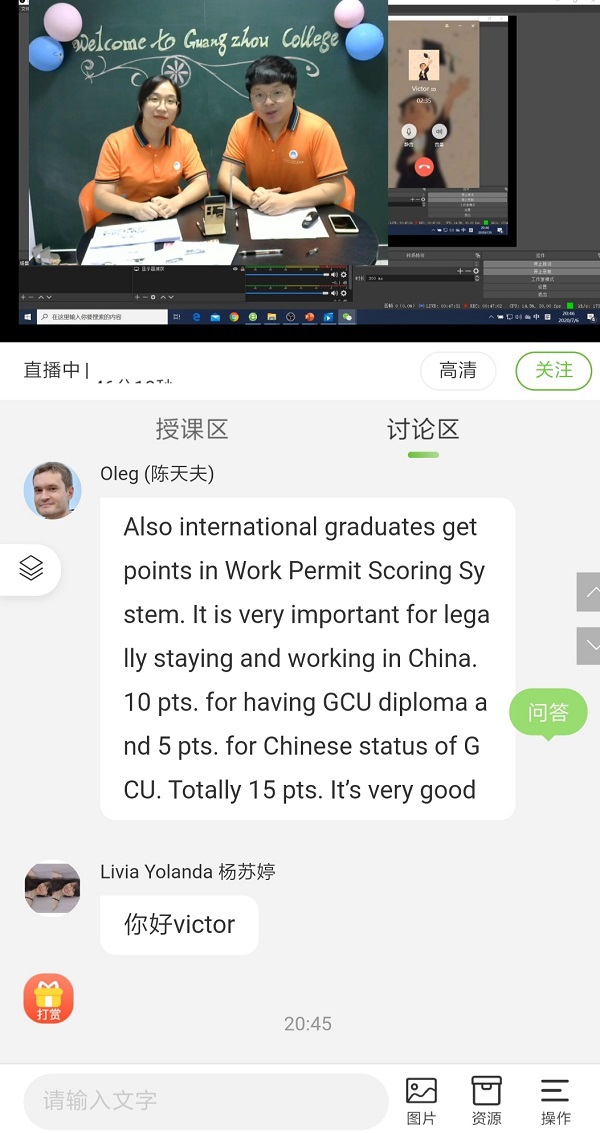Follow the stream with 关注
Image resolution: width=600 pixels, height=1133 pixels.
tap(553, 371)
